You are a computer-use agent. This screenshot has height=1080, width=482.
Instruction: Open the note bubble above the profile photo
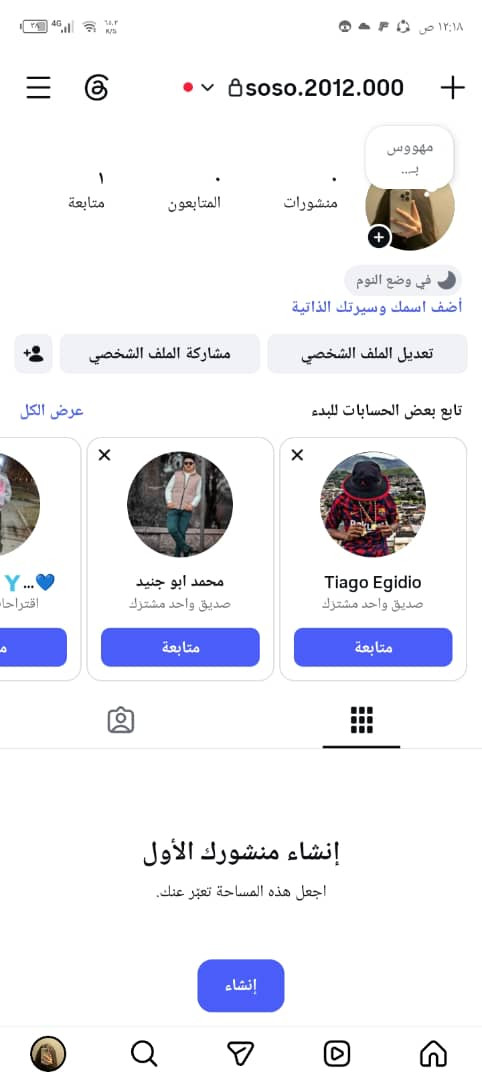tap(410, 156)
